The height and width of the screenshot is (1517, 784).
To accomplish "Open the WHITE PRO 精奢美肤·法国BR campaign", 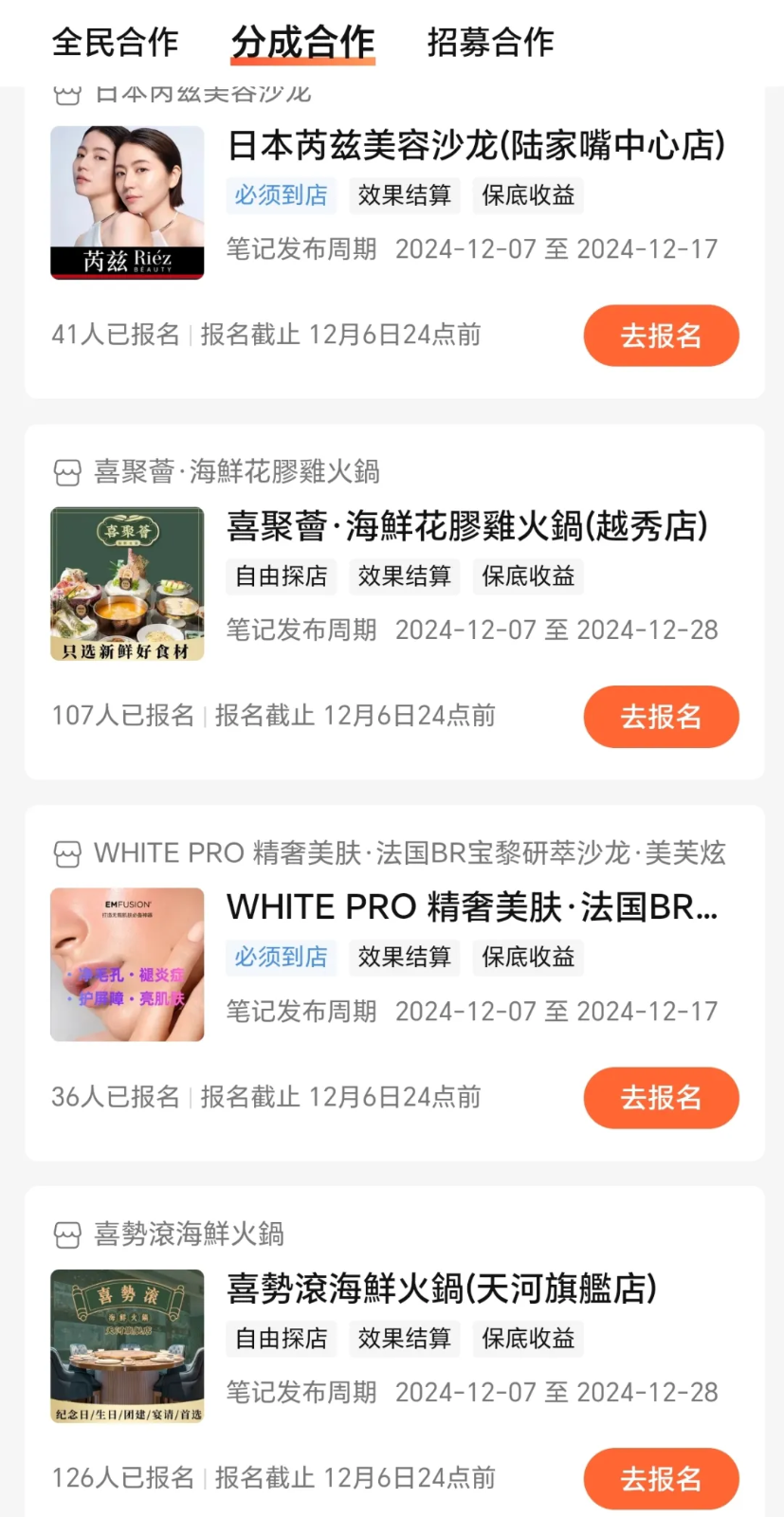I will pos(471,907).
